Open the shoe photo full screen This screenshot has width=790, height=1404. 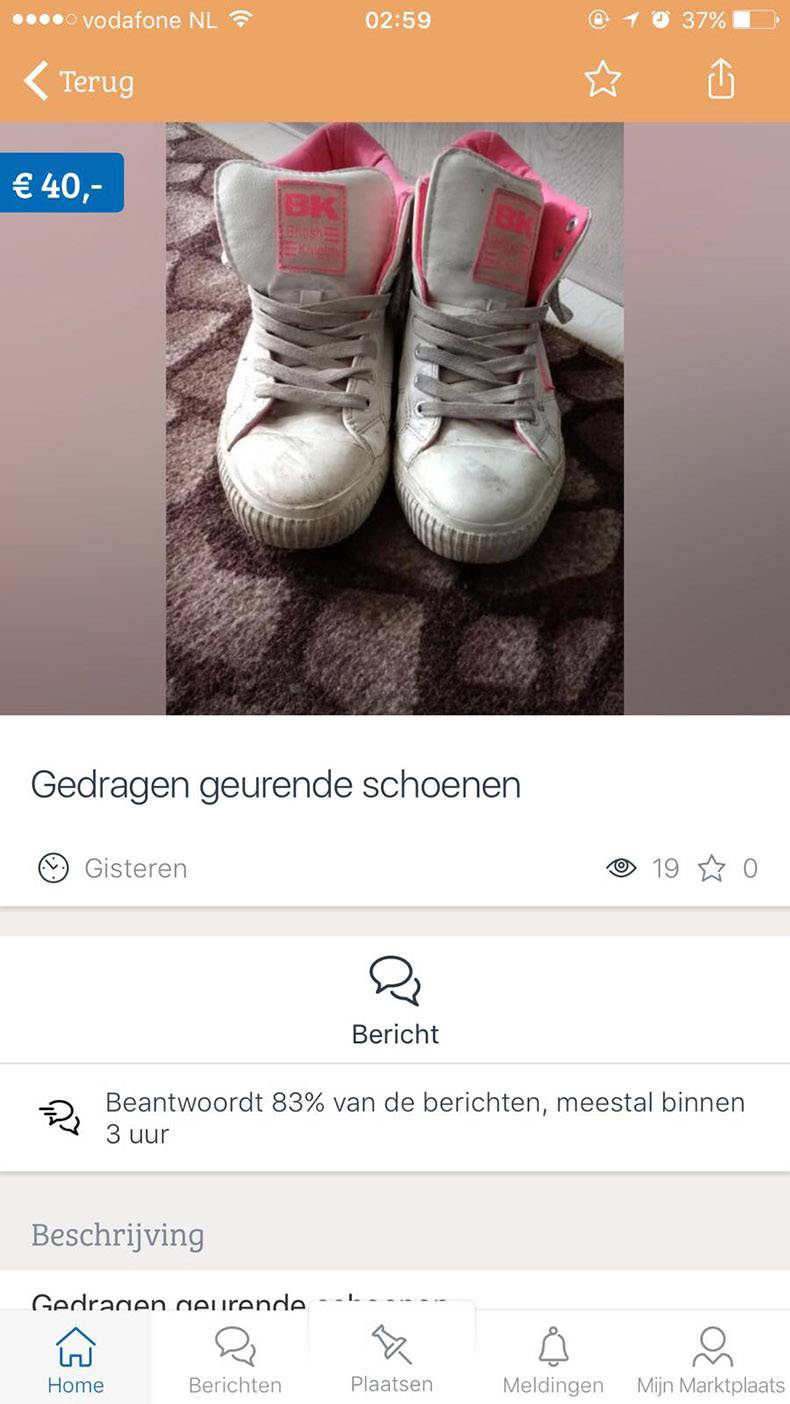pos(395,418)
